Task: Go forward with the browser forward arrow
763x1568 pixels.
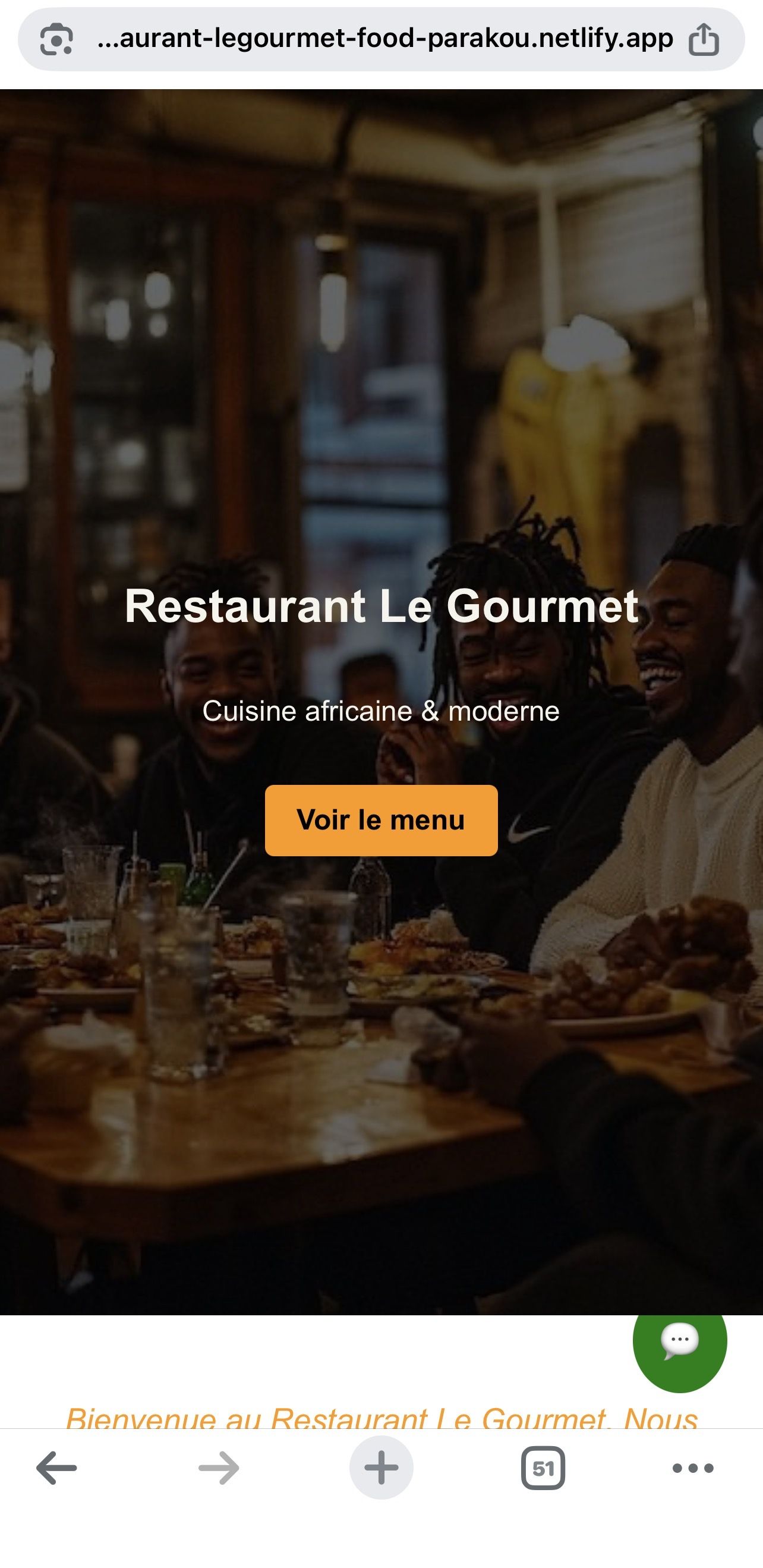Action: click(x=219, y=1468)
